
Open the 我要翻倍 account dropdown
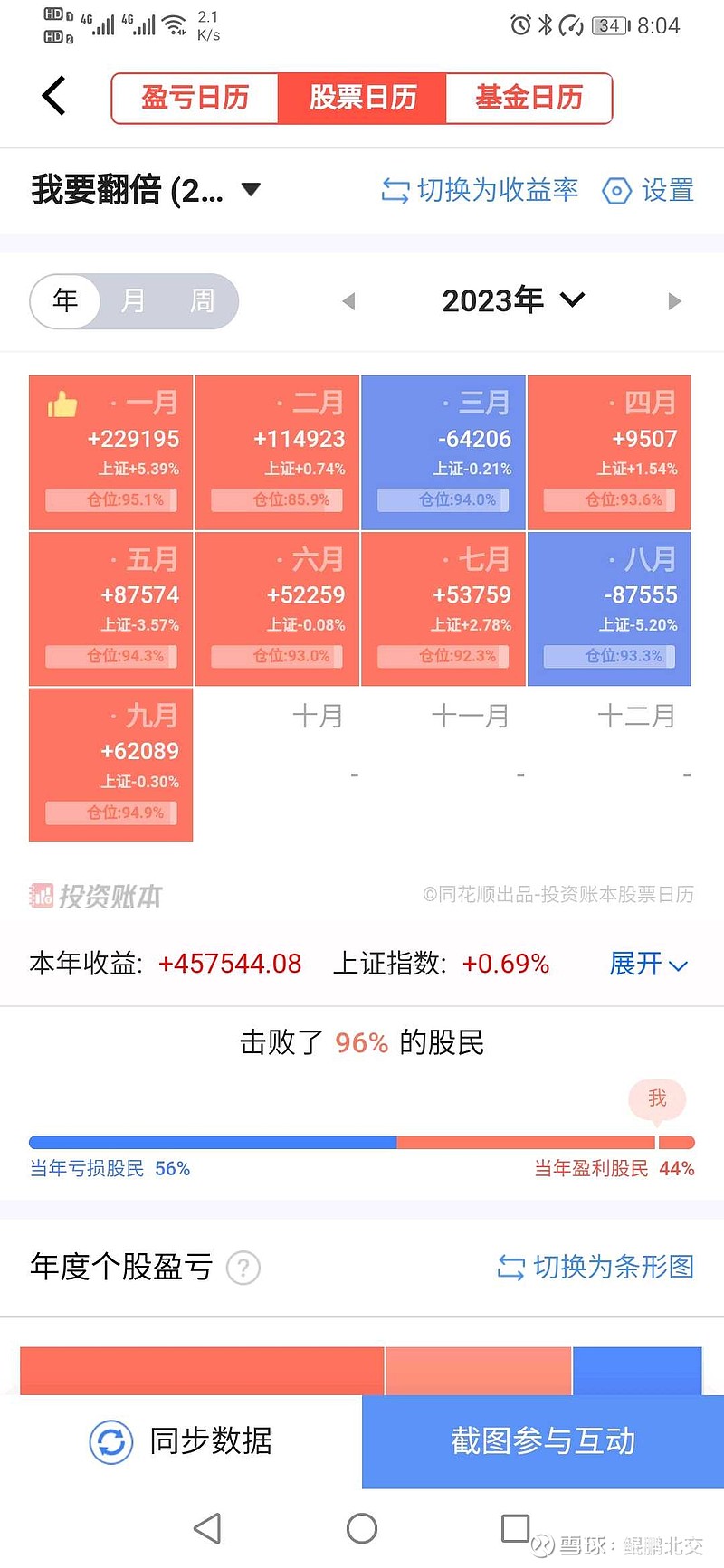click(x=147, y=190)
